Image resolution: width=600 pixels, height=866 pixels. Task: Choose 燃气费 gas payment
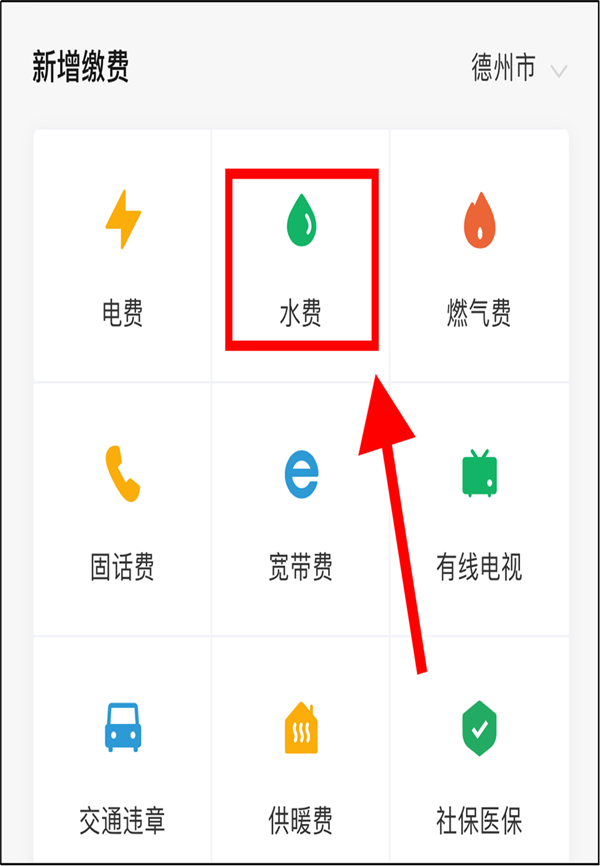point(479,256)
